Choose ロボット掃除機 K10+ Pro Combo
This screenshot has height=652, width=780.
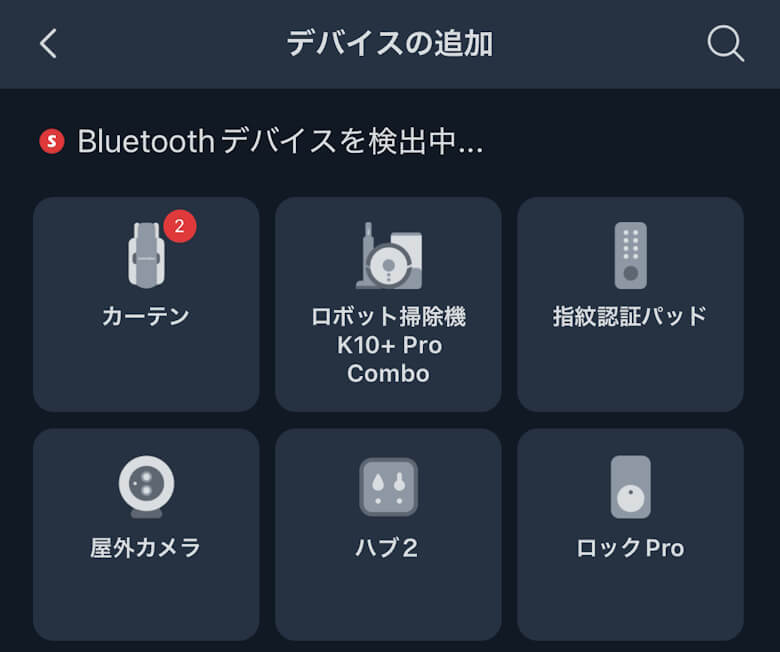[x=388, y=304]
